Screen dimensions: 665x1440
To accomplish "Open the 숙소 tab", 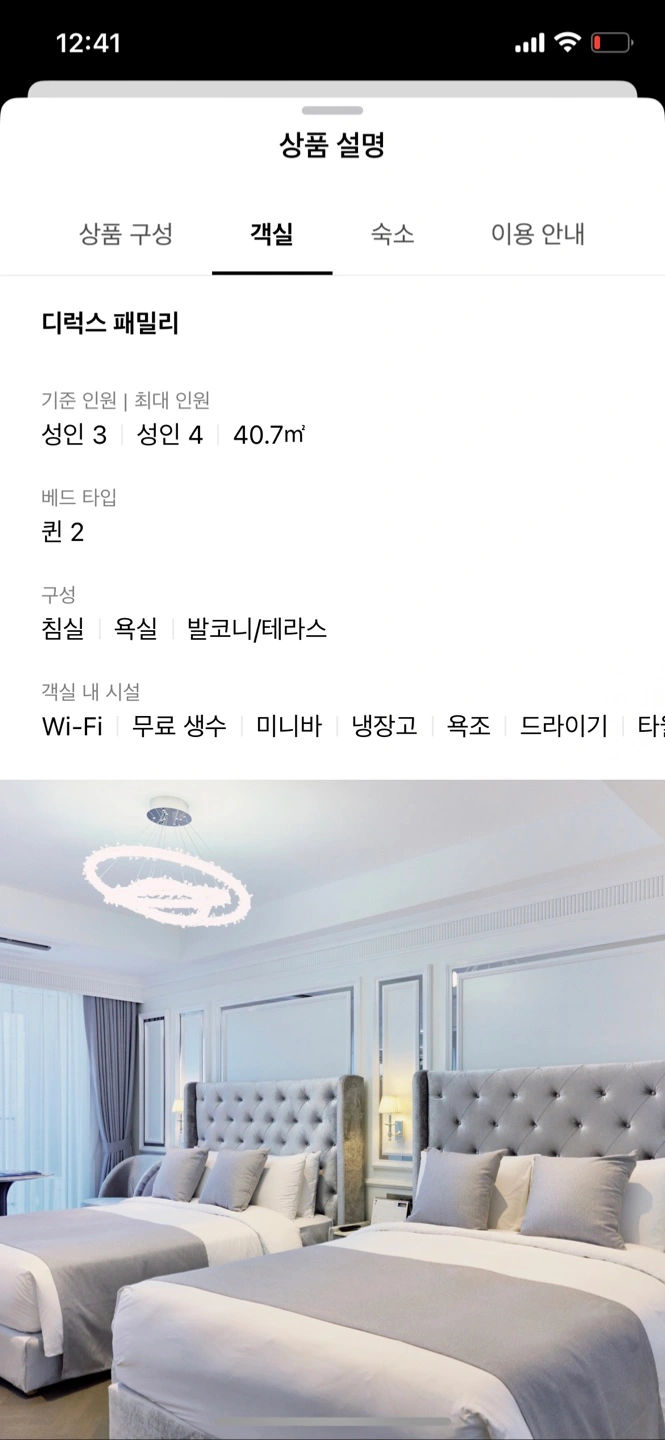I will pos(392,234).
